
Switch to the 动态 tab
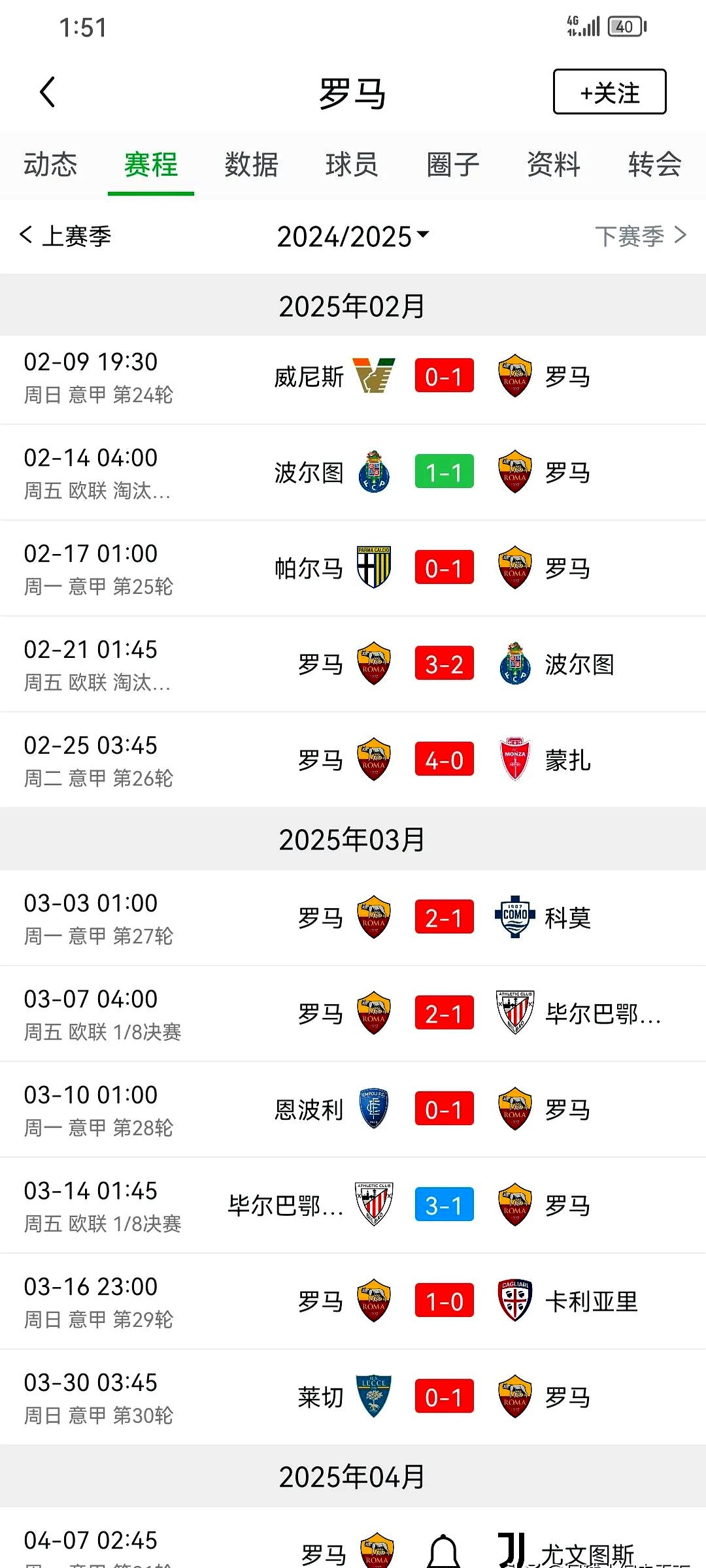click(x=50, y=165)
